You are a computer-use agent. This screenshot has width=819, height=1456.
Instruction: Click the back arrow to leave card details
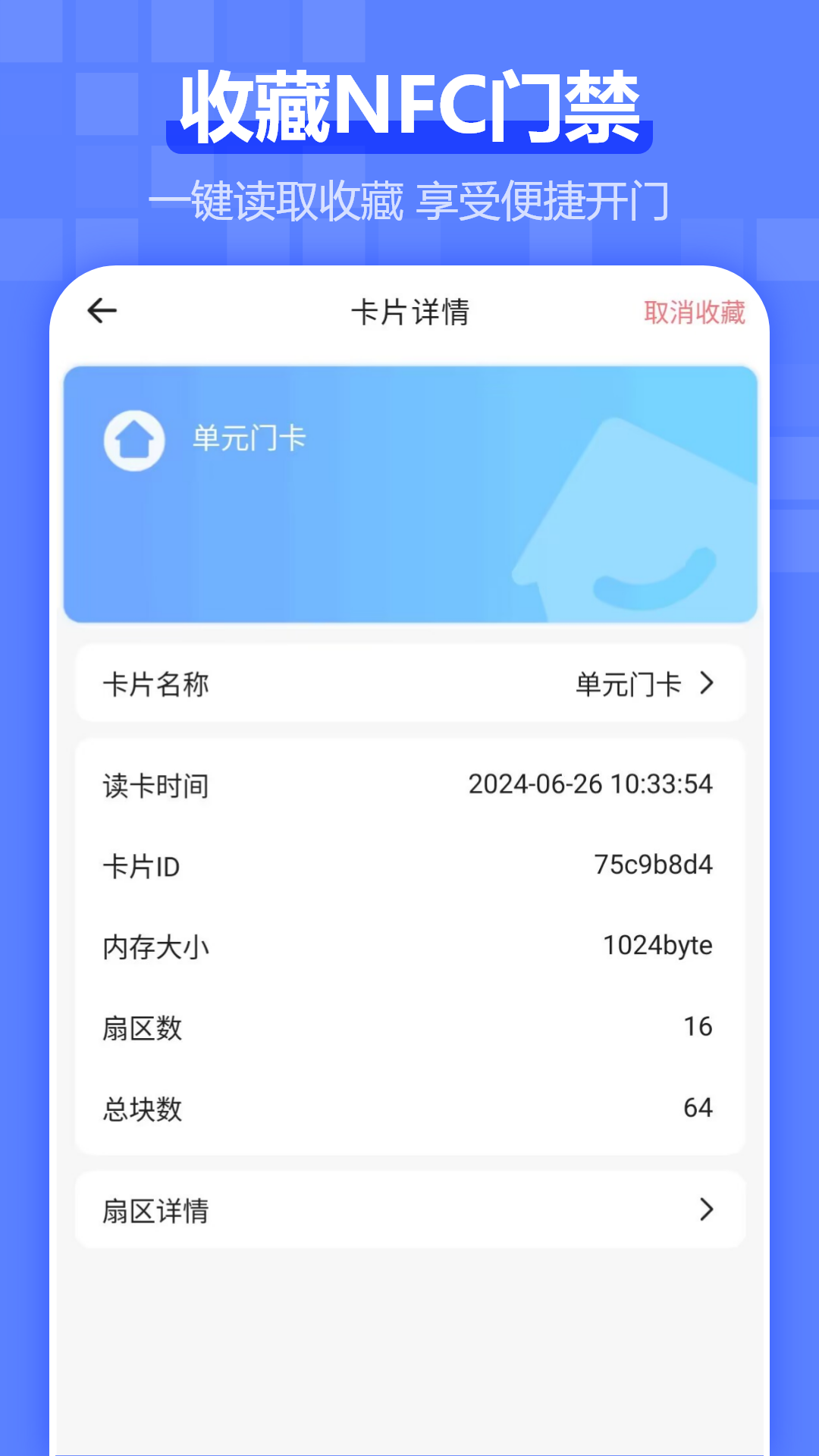coord(102,310)
